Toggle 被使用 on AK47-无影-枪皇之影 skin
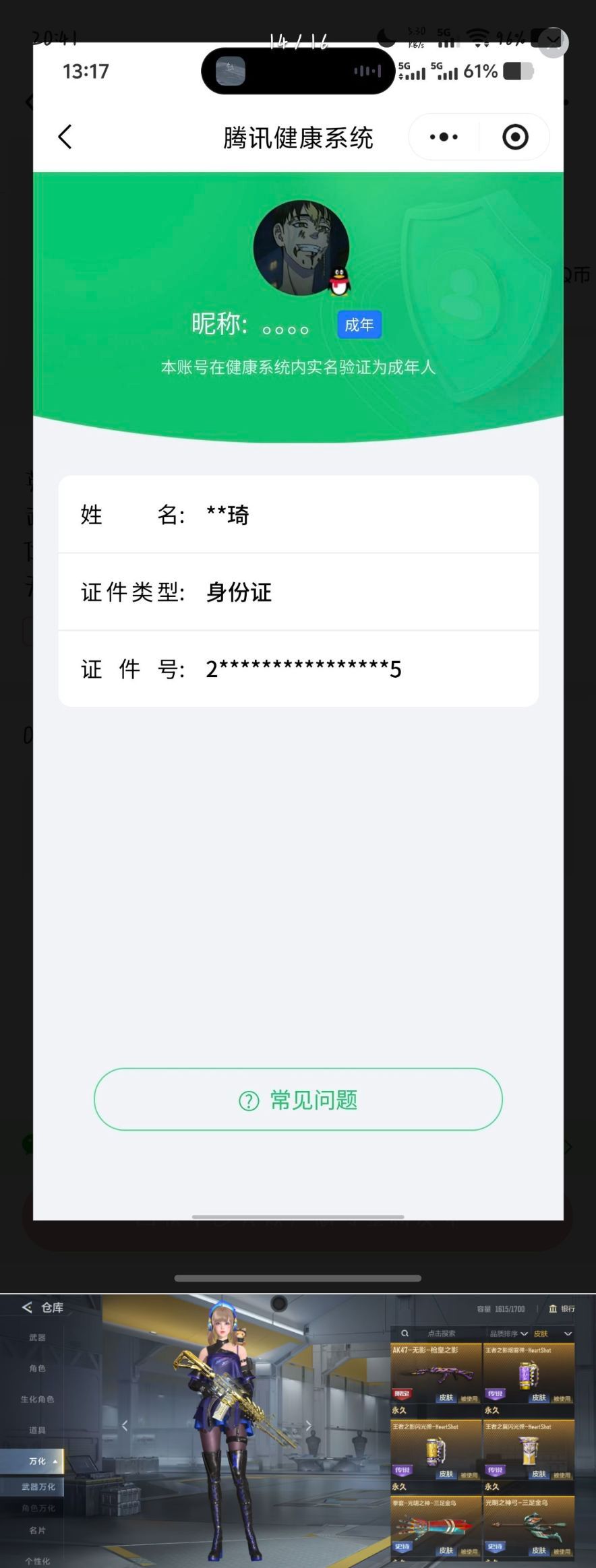The height and width of the screenshot is (1568, 596). pyautogui.click(x=469, y=1399)
